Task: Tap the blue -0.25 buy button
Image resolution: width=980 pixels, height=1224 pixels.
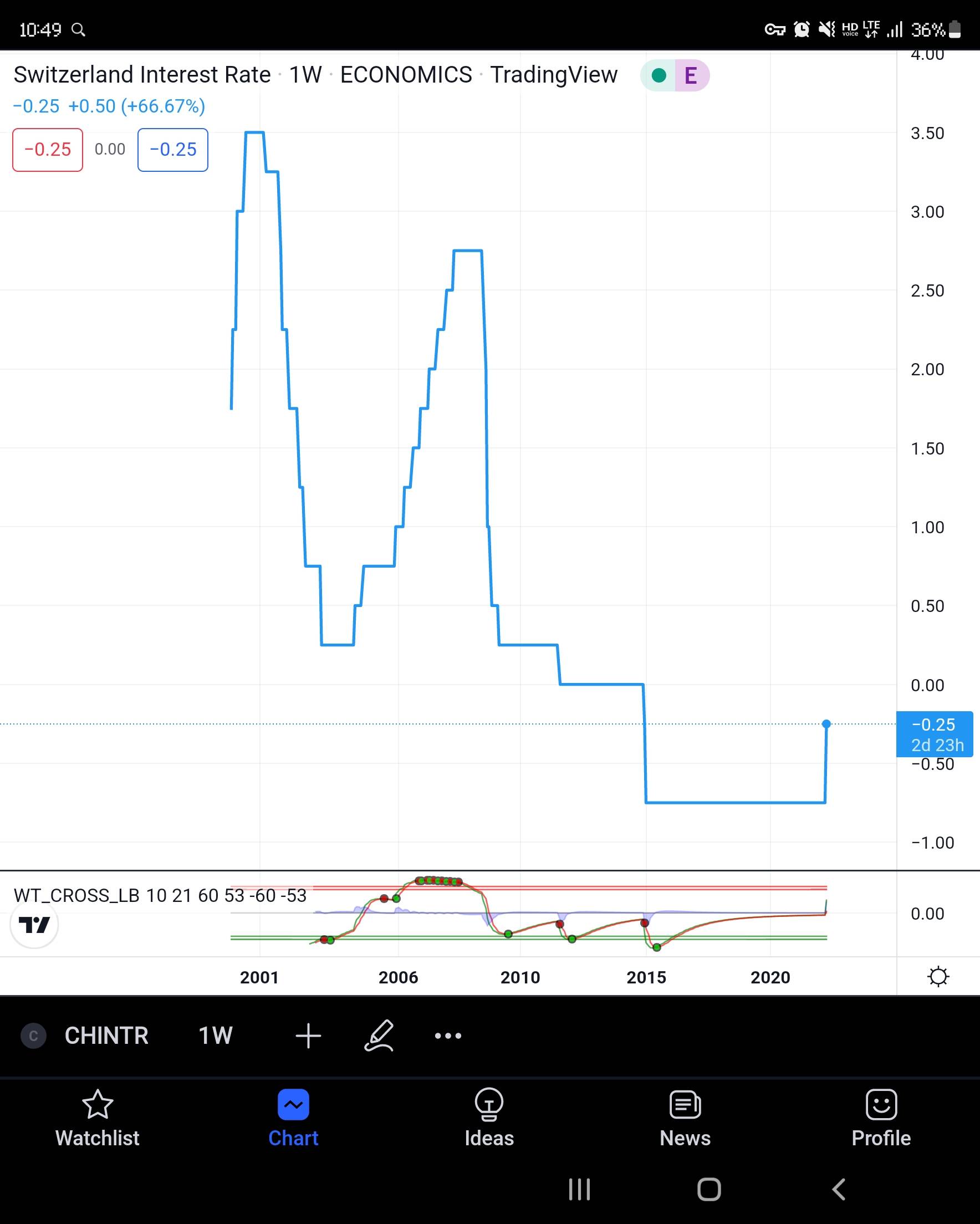Action: tap(172, 150)
